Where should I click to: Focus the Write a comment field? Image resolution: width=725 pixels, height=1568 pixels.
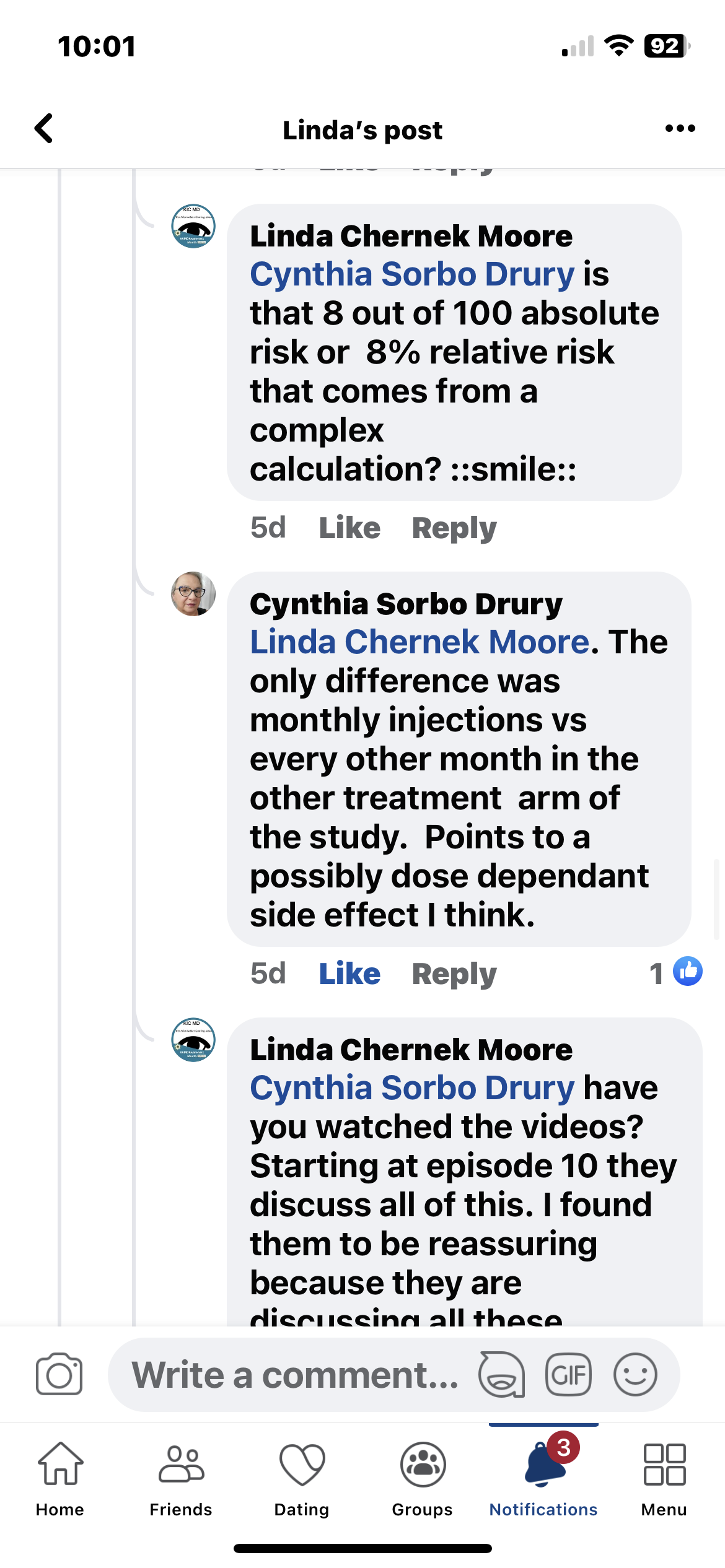click(295, 1375)
